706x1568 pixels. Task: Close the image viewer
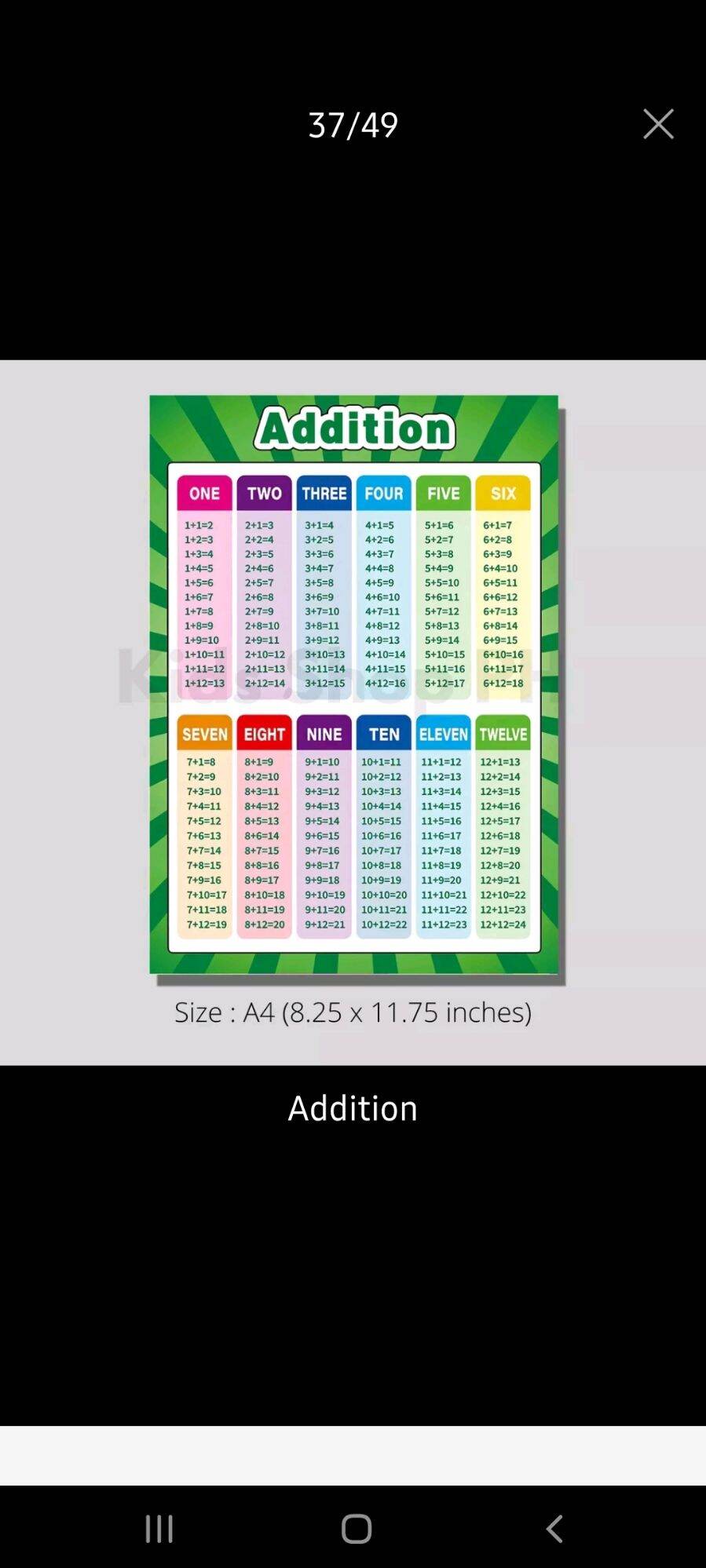[658, 124]
